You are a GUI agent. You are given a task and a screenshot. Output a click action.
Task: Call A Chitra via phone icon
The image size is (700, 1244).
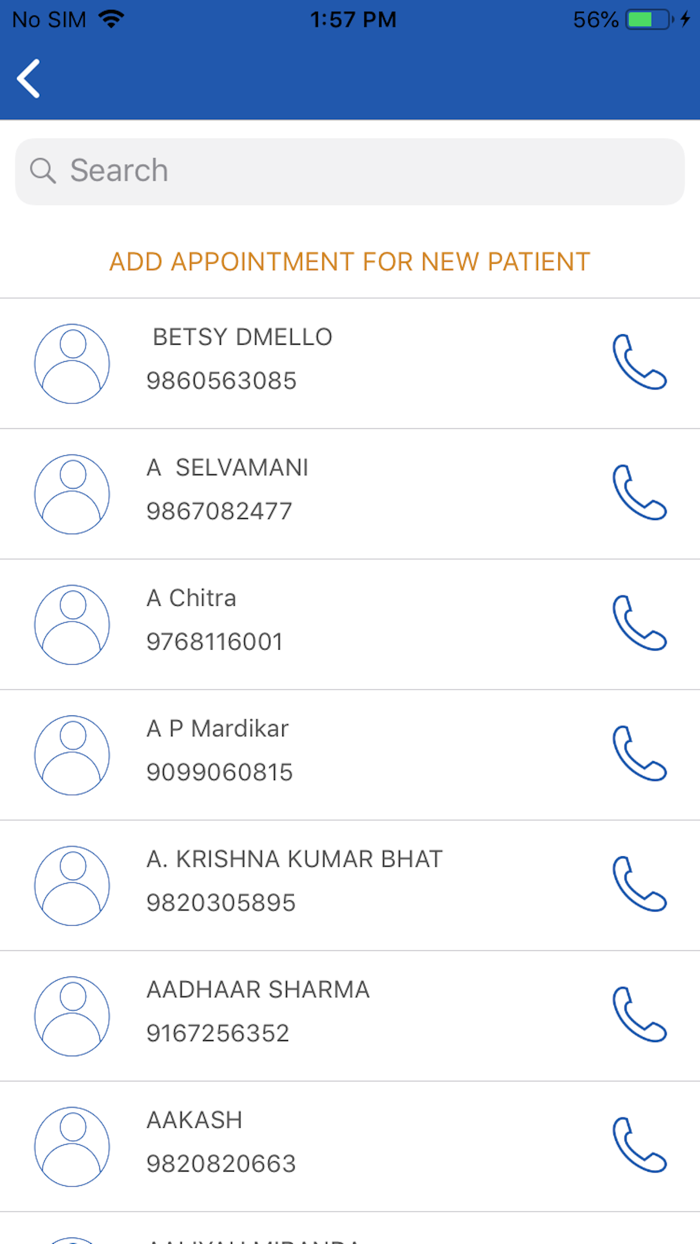pyautogui.click(x=639, y=623)
